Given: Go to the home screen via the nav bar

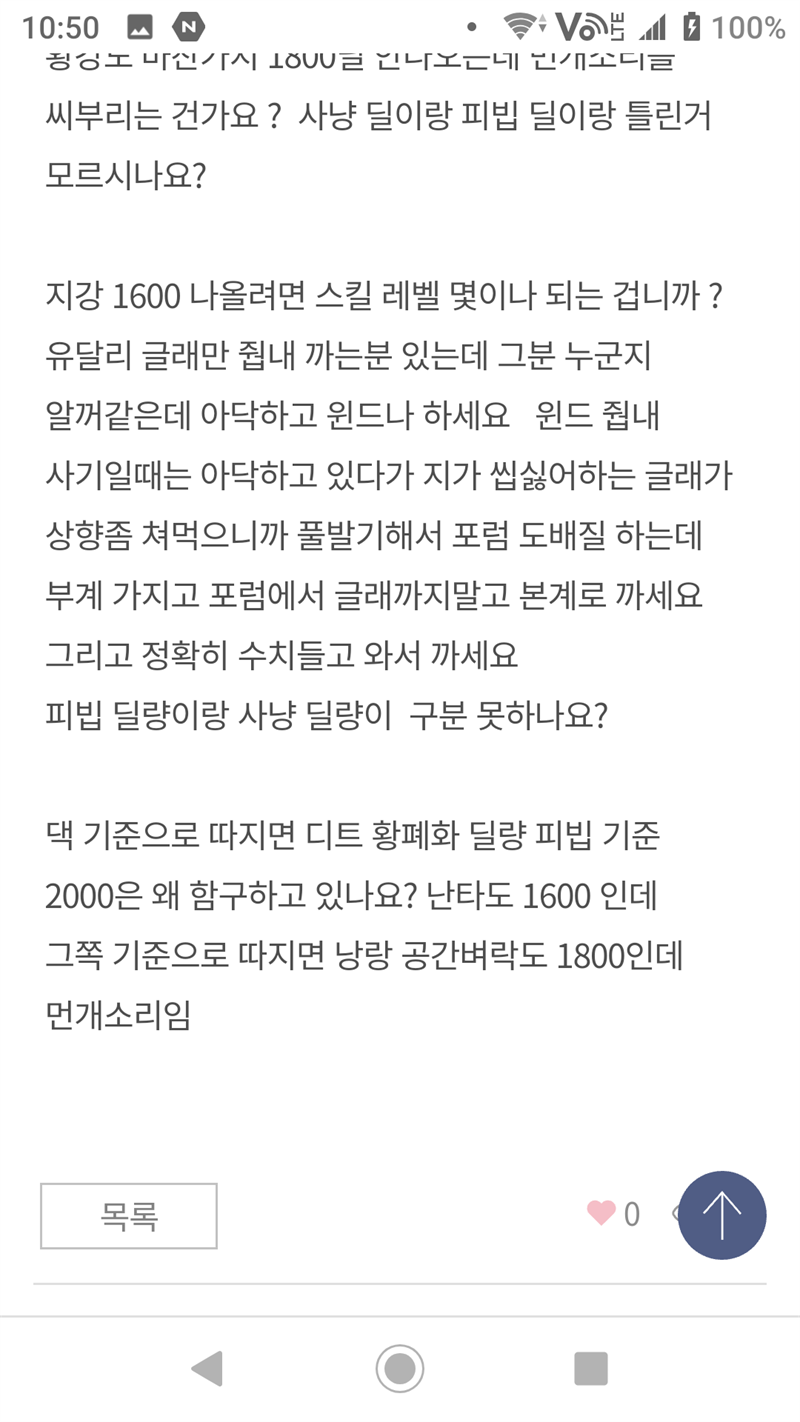Looking at the screenshot, I should point(400,1368).
